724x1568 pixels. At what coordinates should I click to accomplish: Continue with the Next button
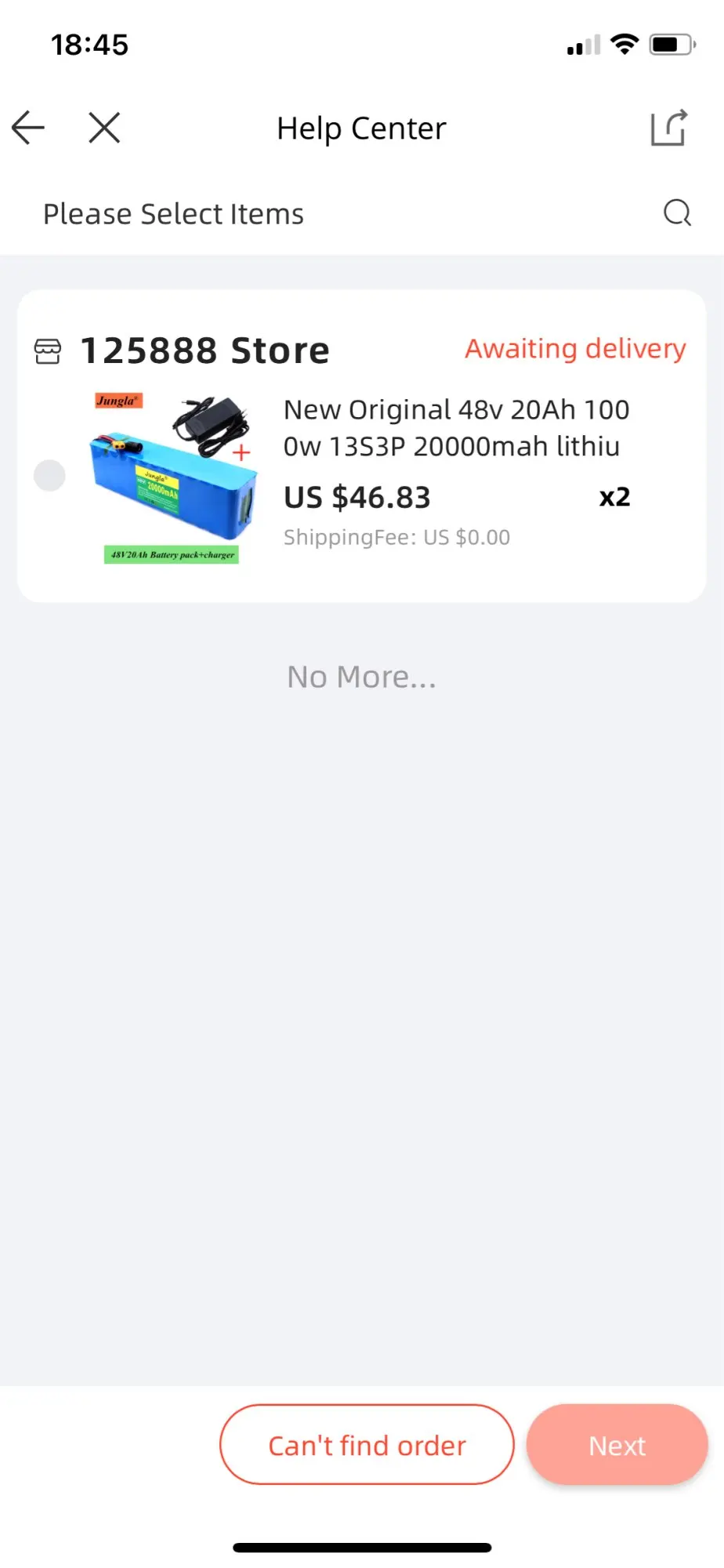click(x=617, y=1445)
